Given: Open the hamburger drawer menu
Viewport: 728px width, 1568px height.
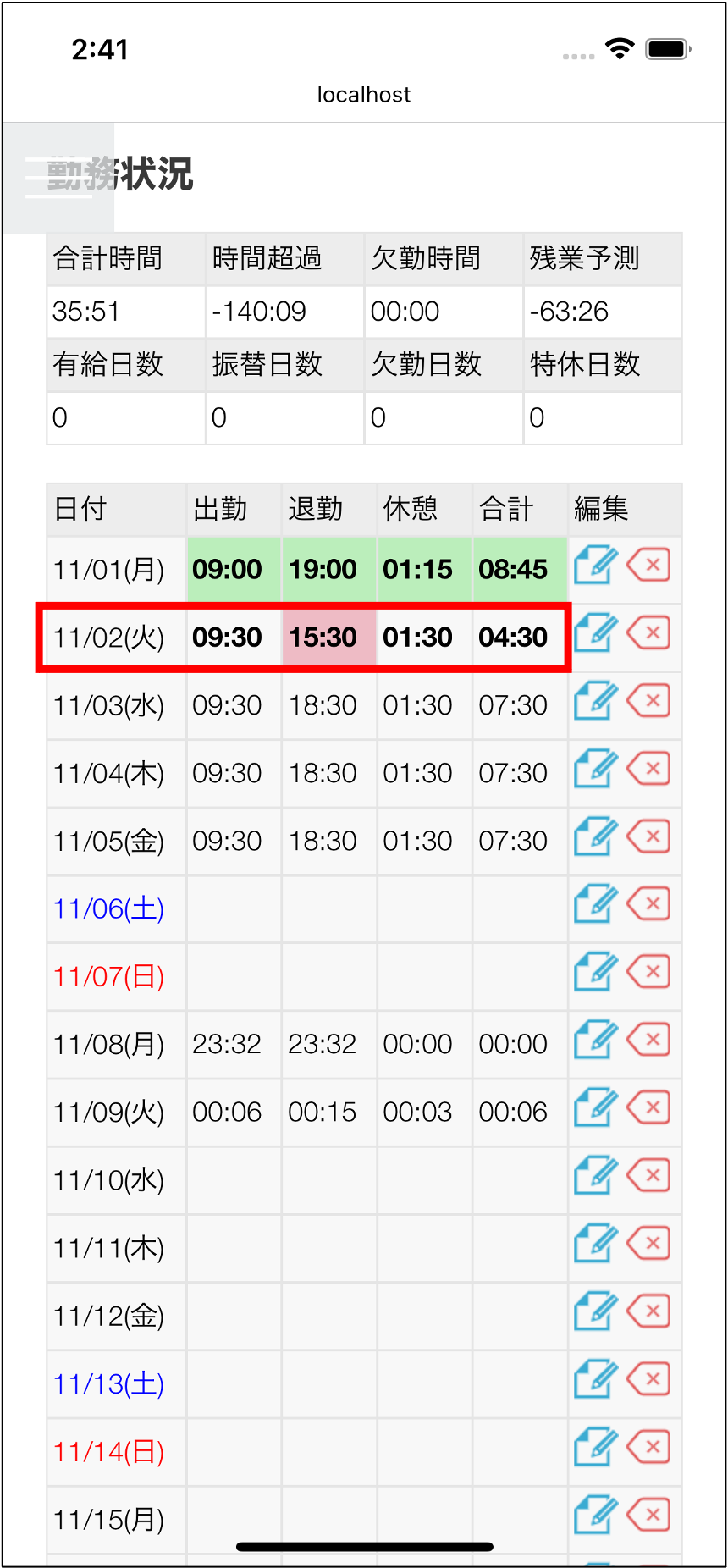Looking at the screenshot, I should click(58, 178).
